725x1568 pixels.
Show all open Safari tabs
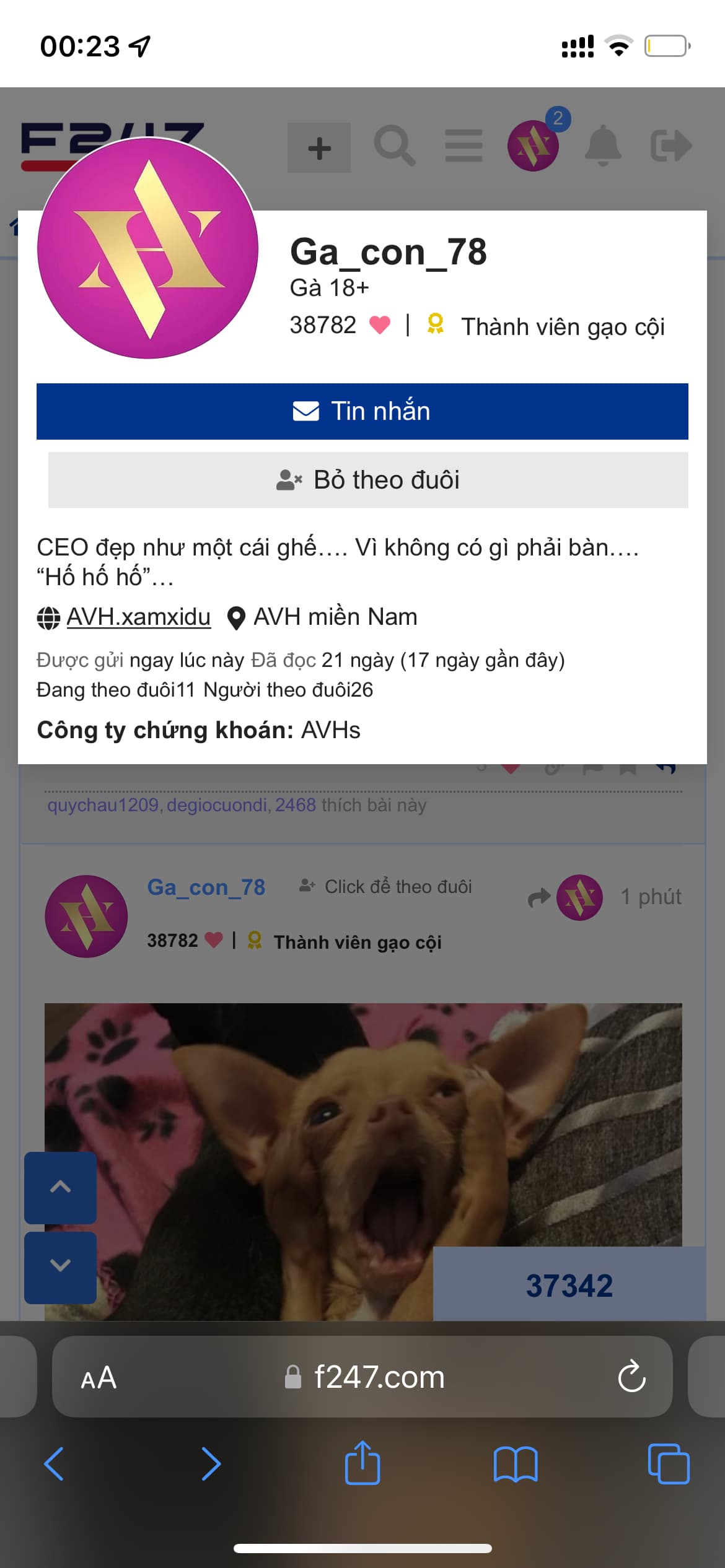point(668,1464)
